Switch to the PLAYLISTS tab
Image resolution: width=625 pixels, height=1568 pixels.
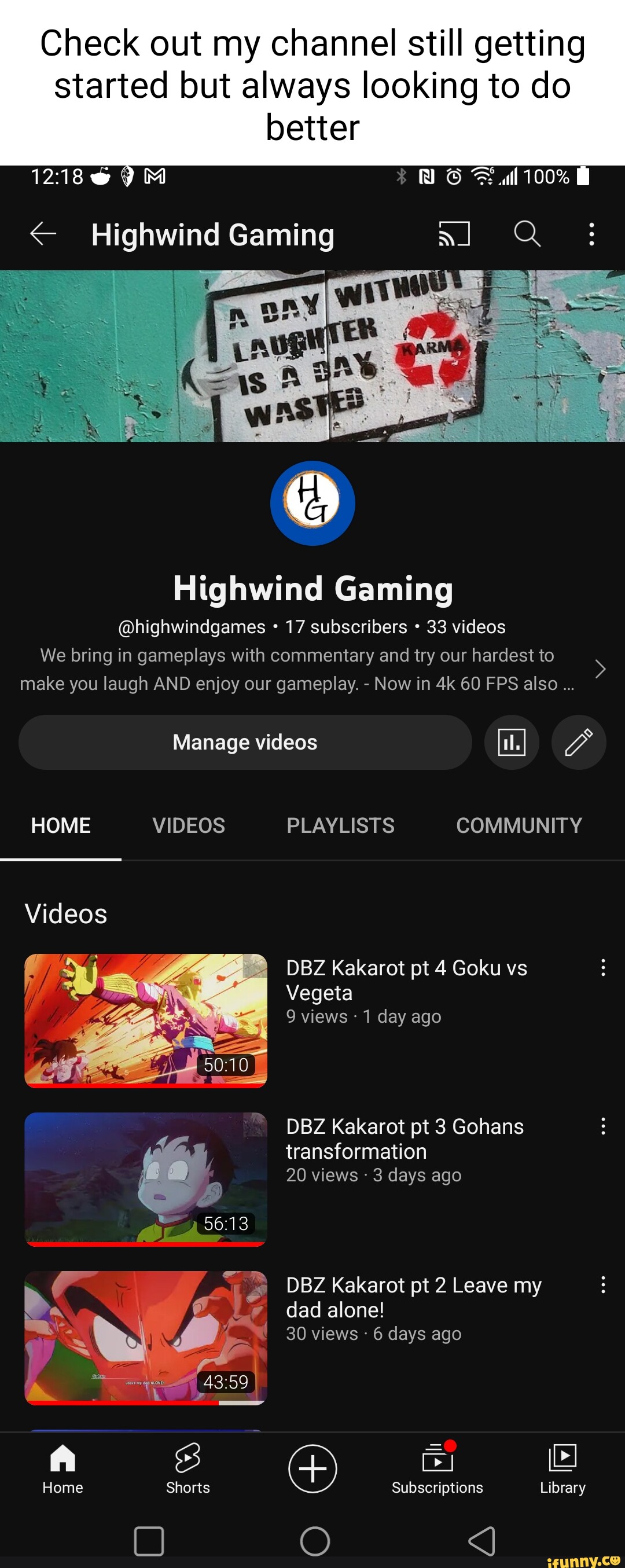(340, 825)
